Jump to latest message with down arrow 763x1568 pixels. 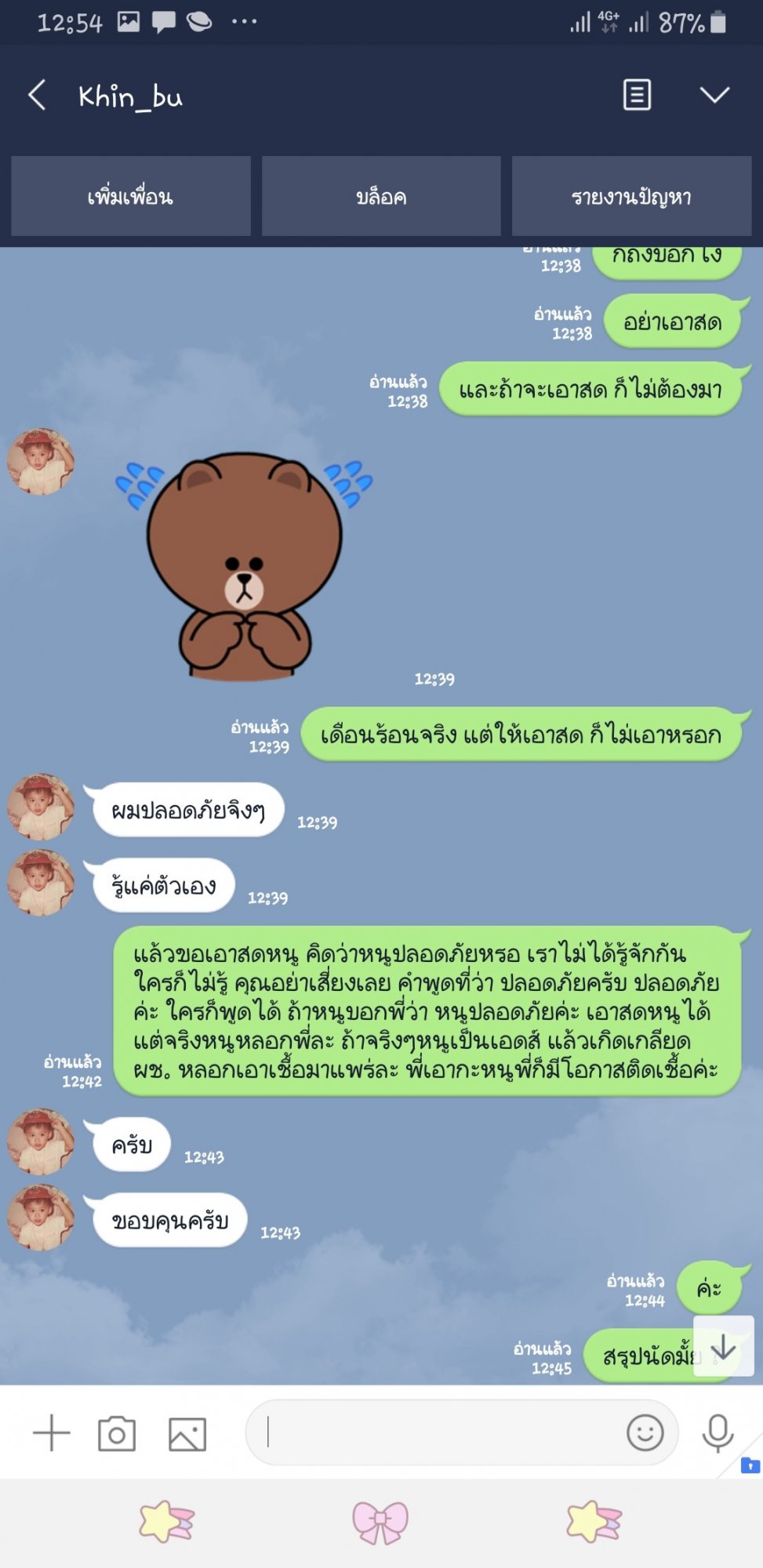coord(723,1347)
